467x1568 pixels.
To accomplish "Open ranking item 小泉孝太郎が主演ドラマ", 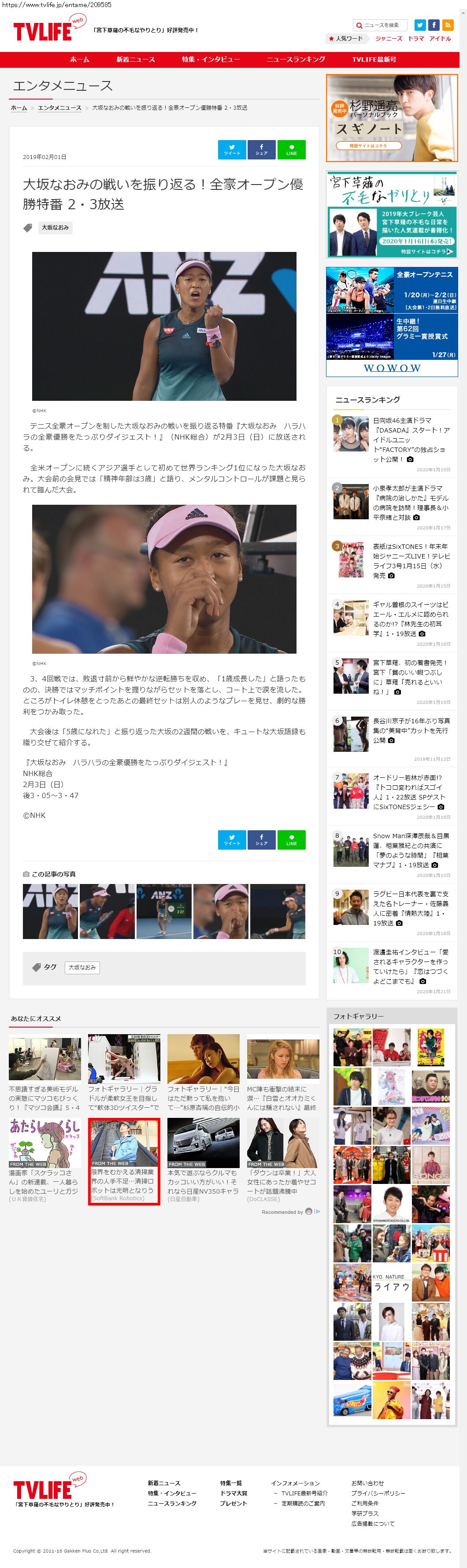I will pyautogui.click(x=411, y=502).
